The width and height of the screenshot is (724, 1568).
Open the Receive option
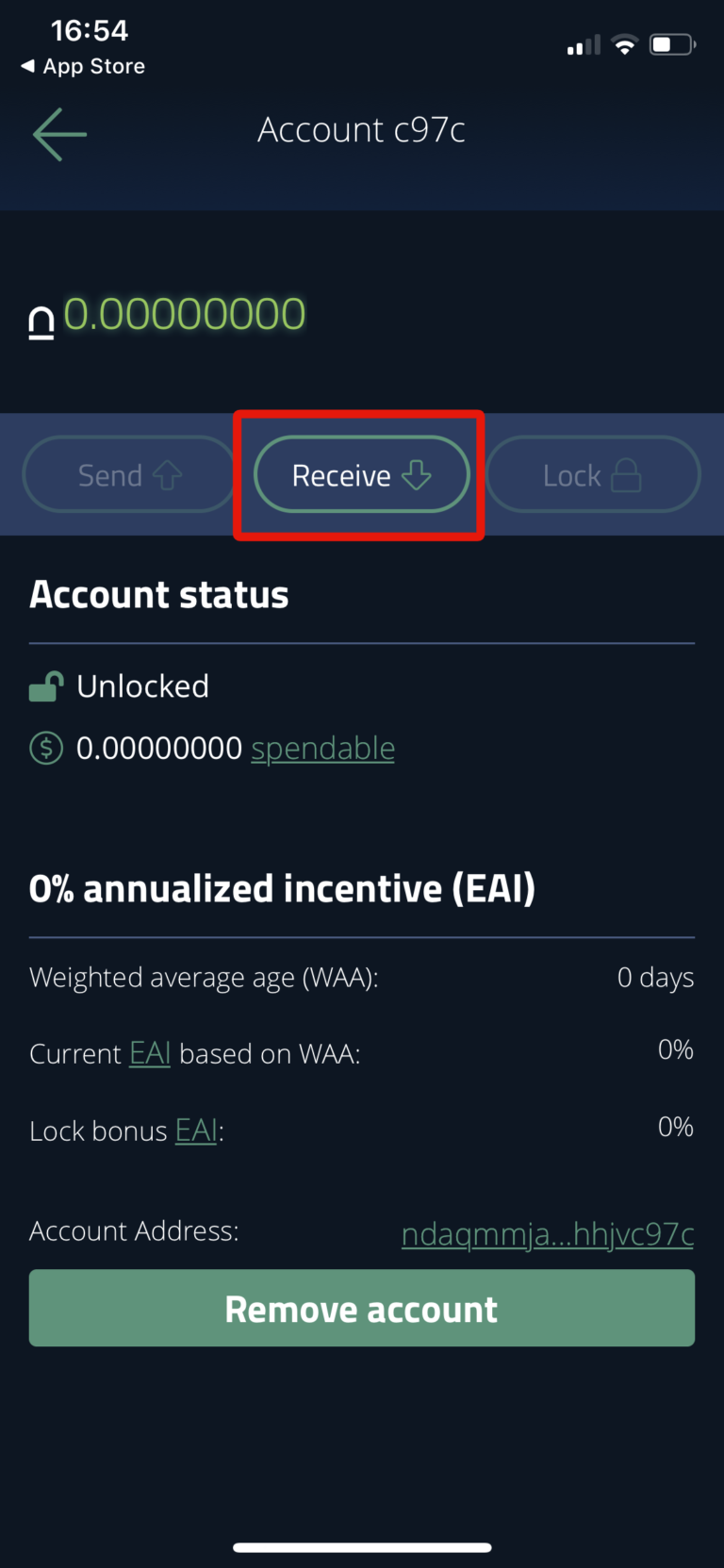click(x=361, y=475)
